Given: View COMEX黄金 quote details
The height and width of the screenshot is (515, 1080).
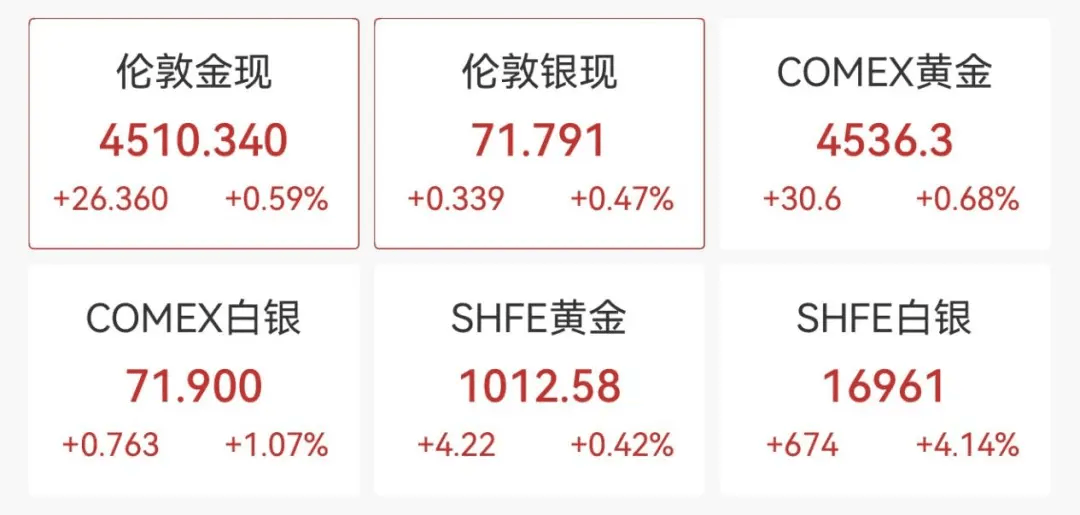Looking at the screenshot, I should click(x=885, y=134).
